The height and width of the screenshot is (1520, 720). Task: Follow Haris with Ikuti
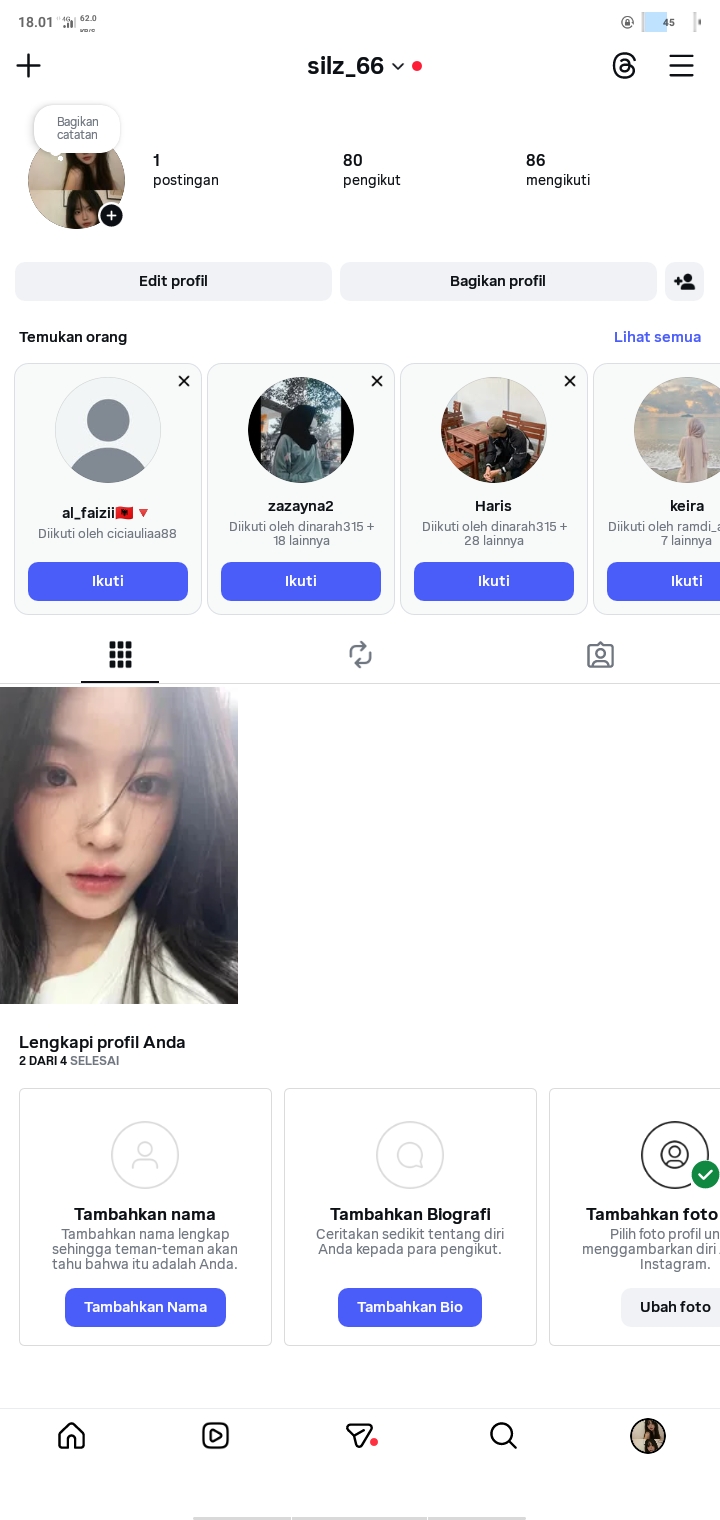(494, 581)
